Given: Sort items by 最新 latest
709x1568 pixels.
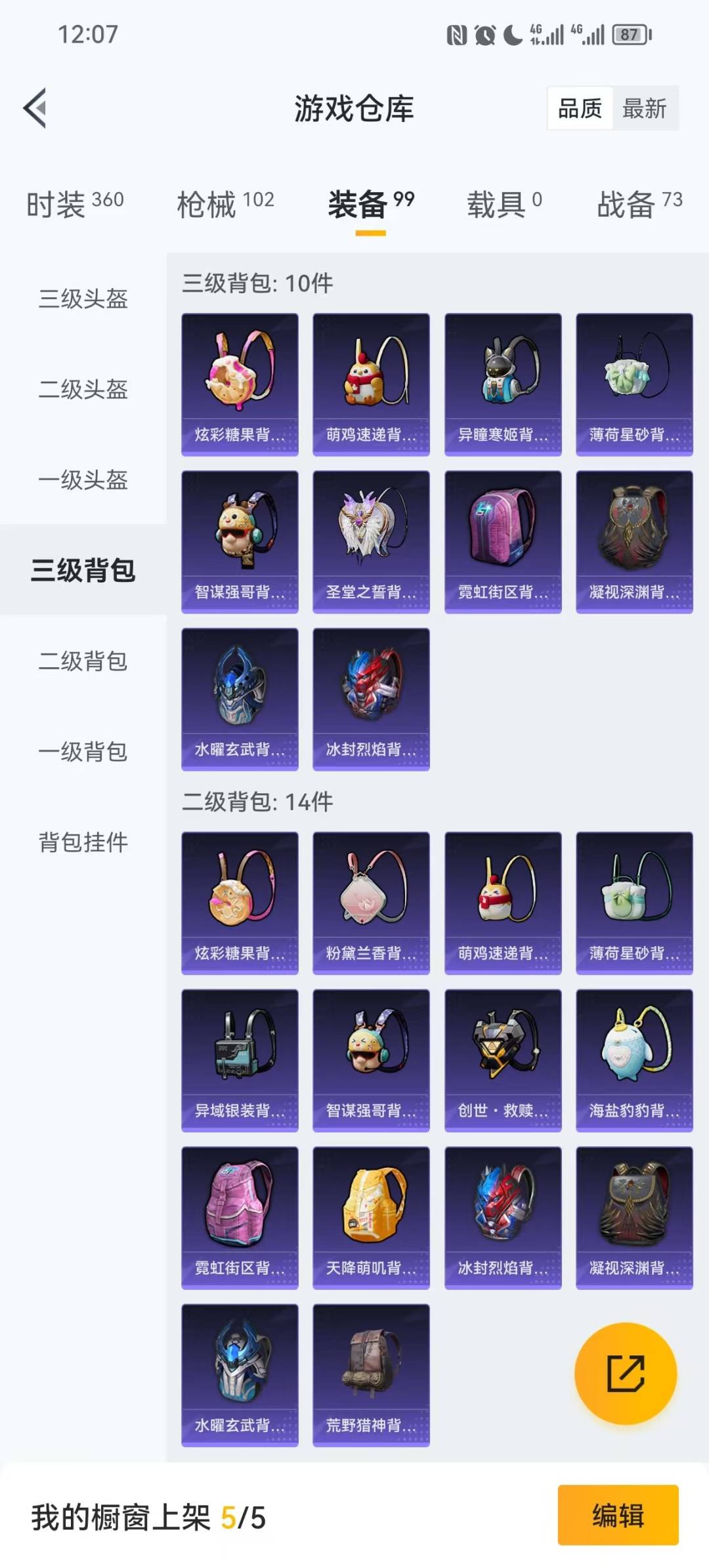Looking at the screenshot, I should point(646,108).
